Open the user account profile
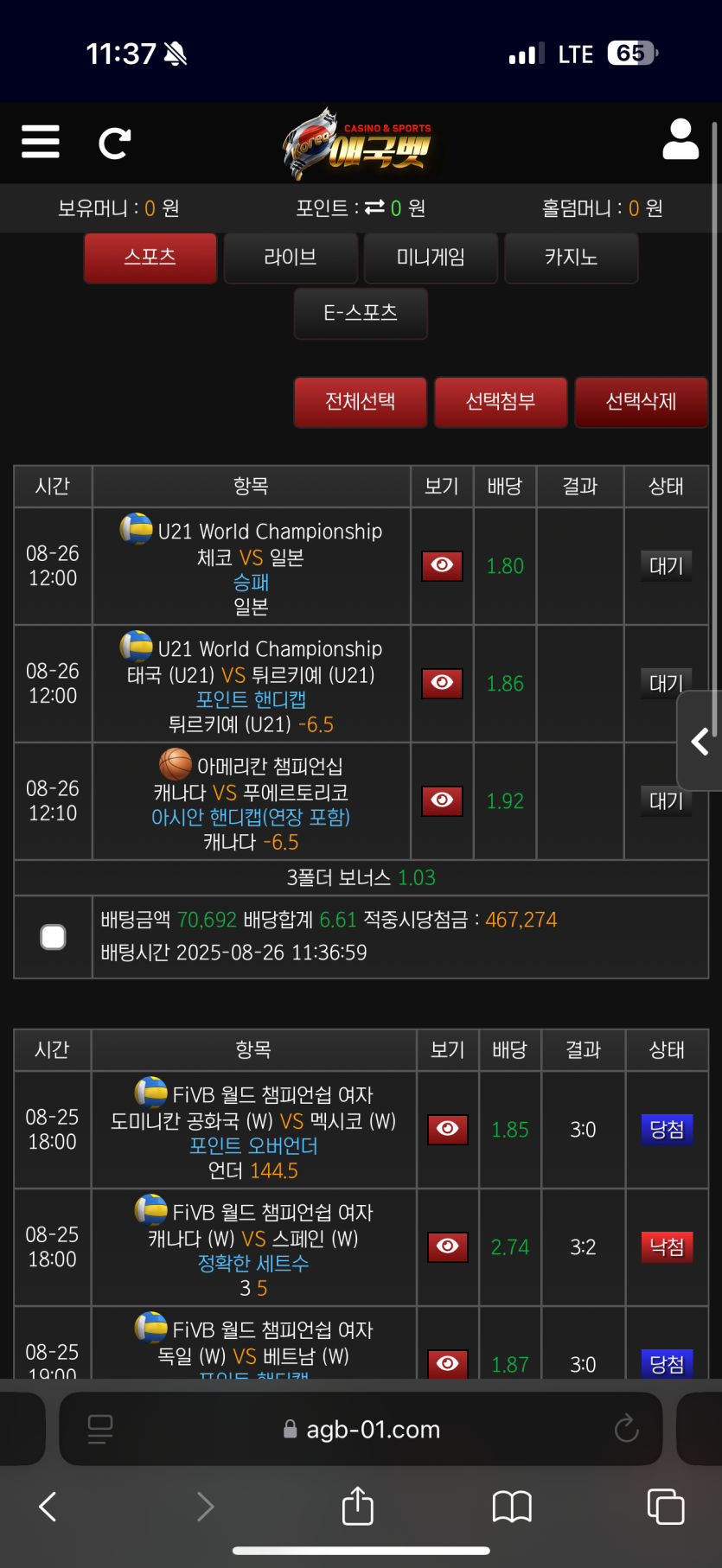This screenshot has width=722, height=1568. click(x=680, y=140)
